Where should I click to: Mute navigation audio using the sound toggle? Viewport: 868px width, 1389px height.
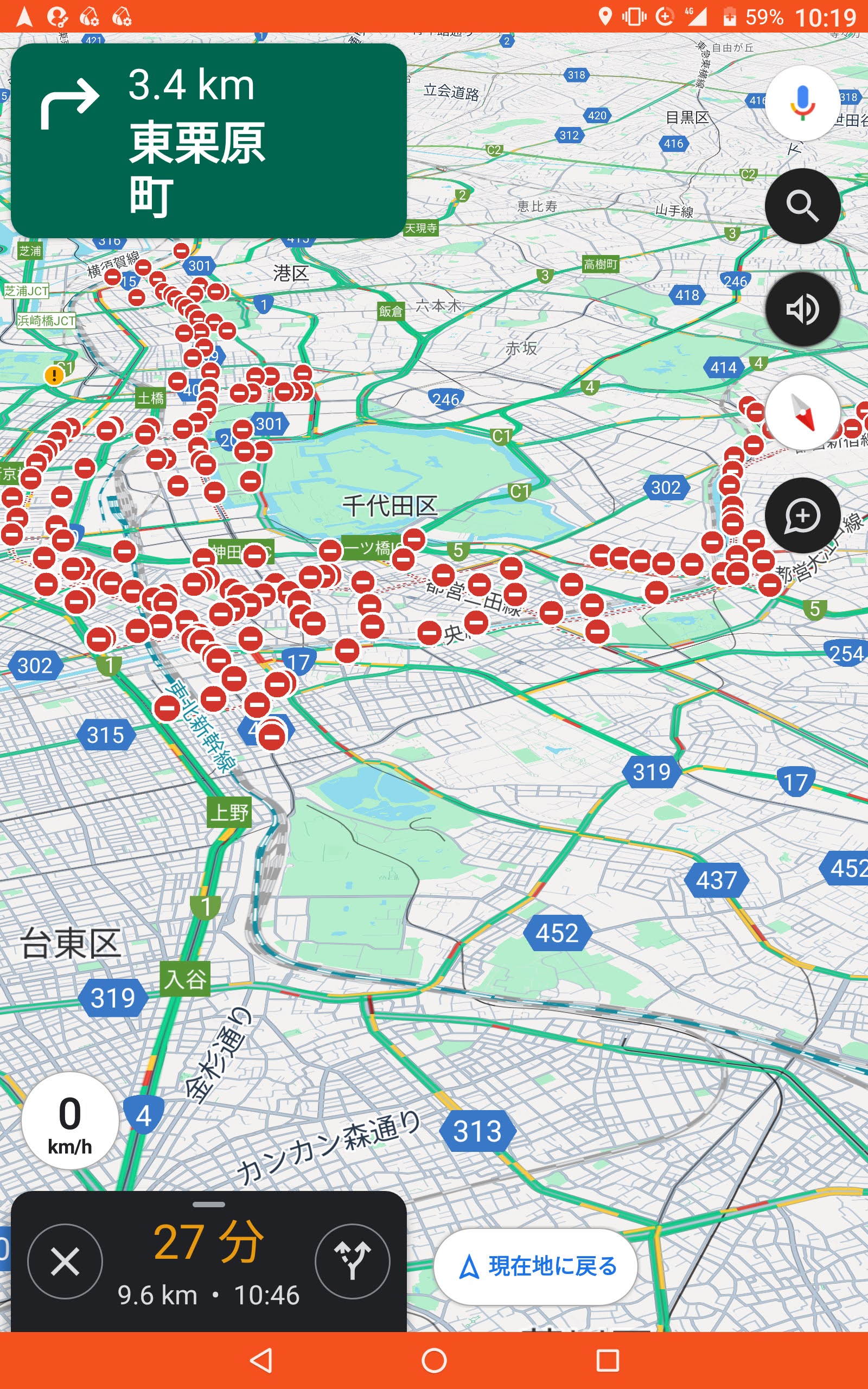point(802,309)
